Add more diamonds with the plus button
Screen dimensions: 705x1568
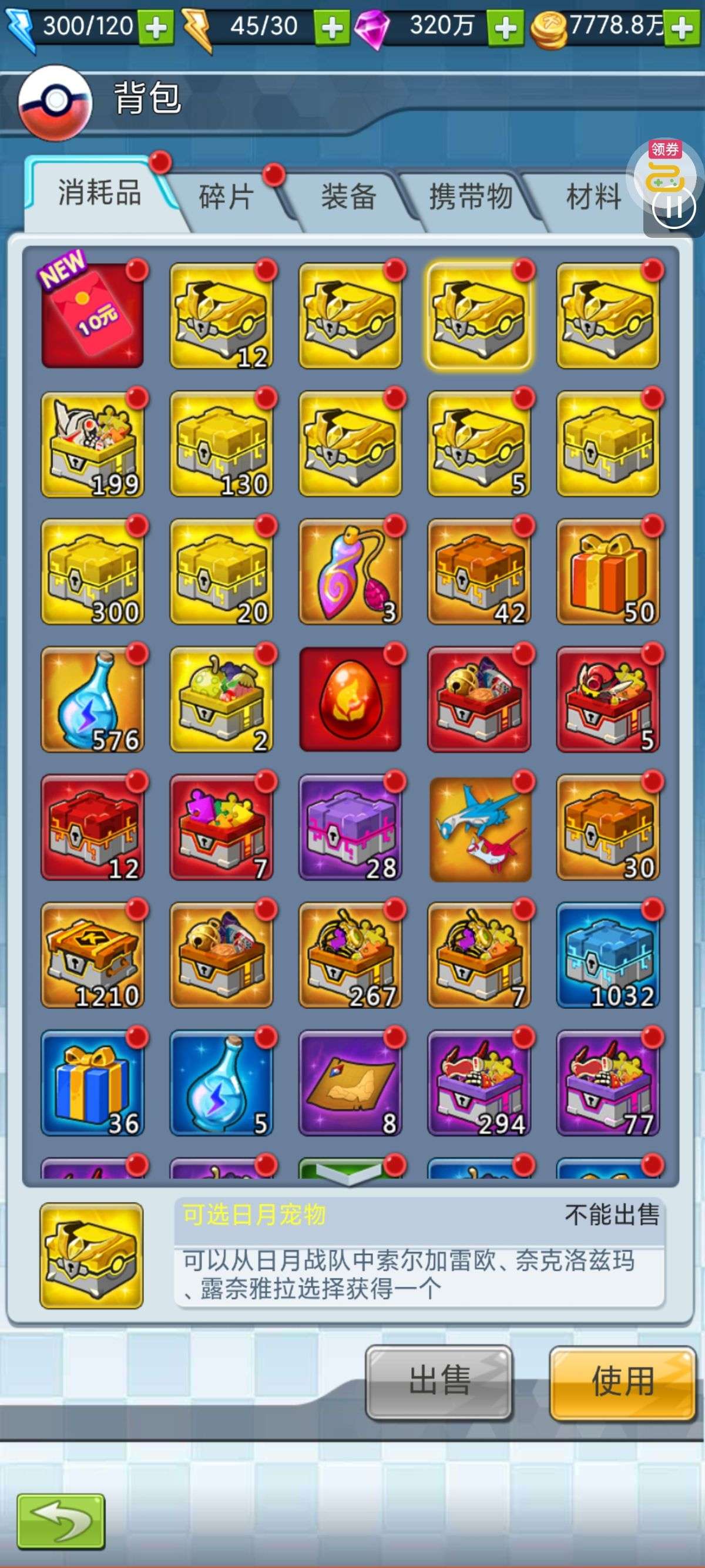(x=506, y=28)
